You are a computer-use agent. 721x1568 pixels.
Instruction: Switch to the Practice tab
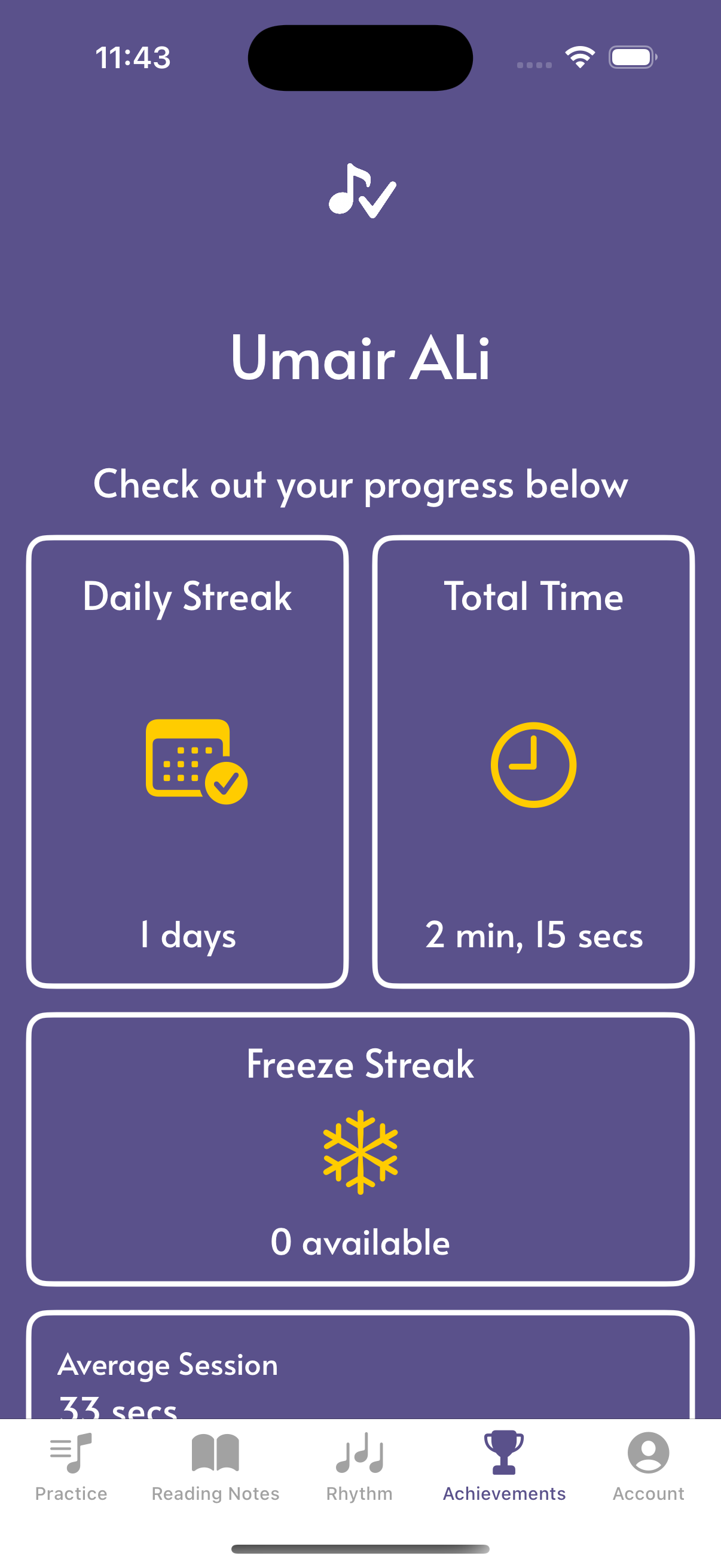point(71,1466)
